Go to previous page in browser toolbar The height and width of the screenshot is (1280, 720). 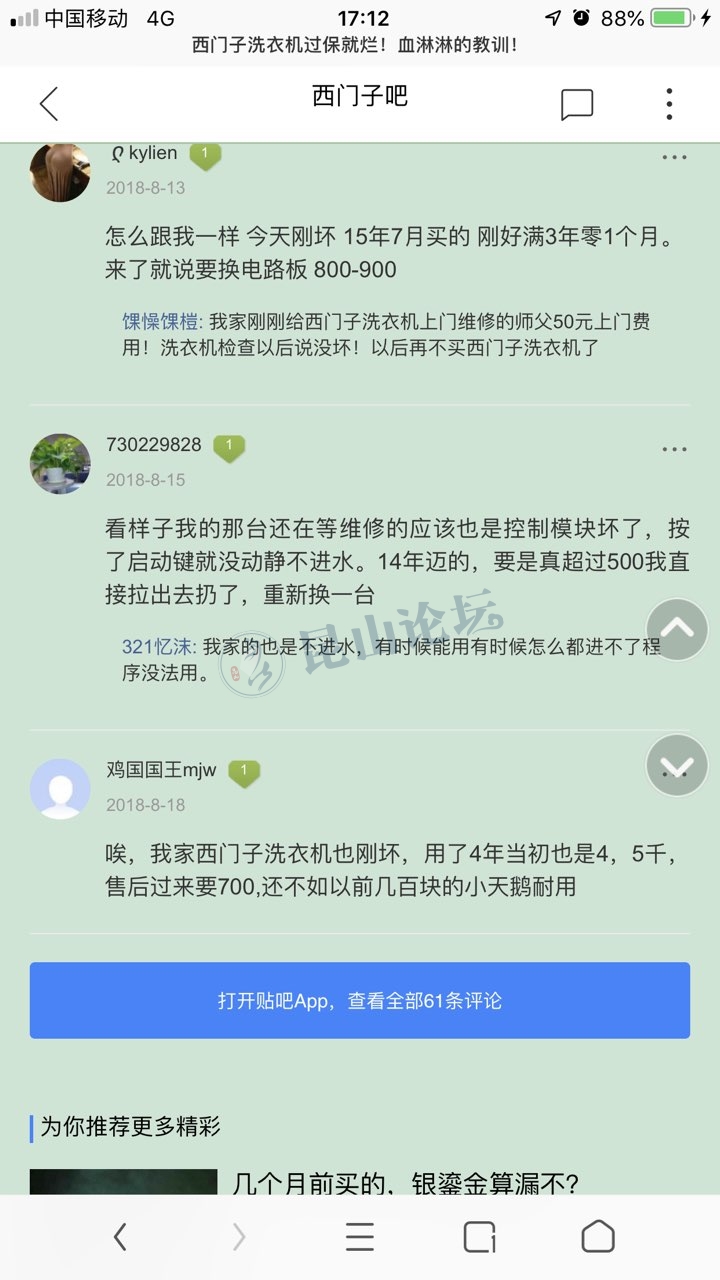pyautogui.click(x=120, y=1237)
